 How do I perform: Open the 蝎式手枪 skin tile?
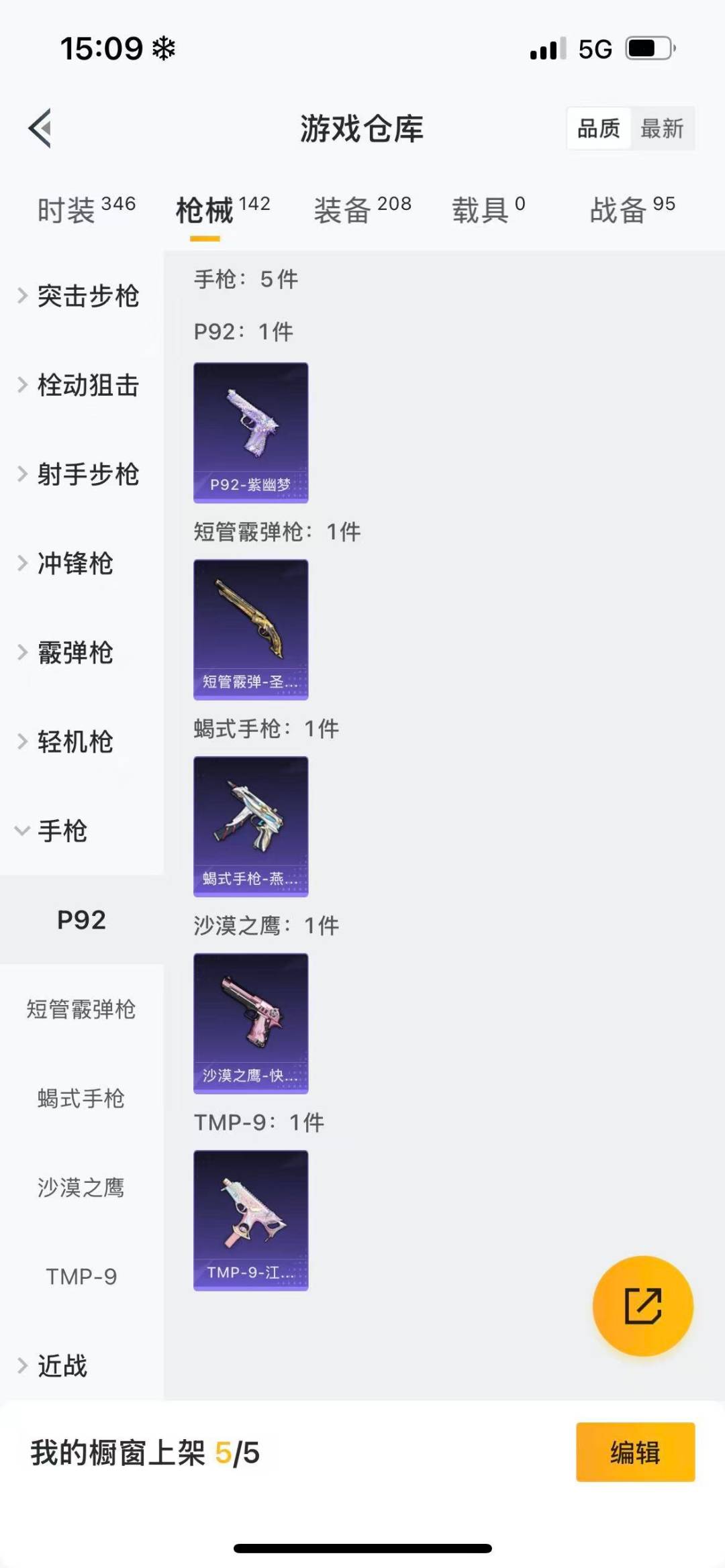click(251, 826)
